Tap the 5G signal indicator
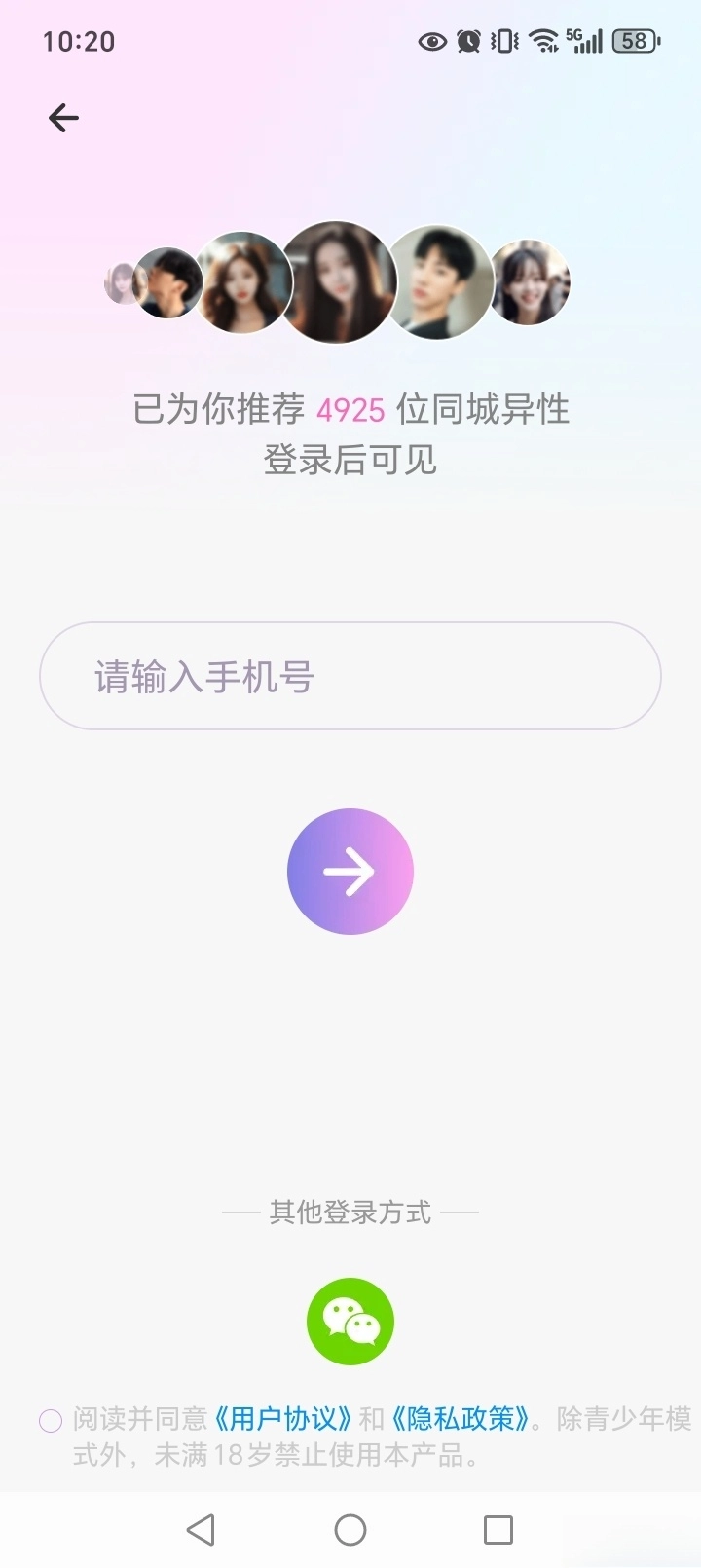701x1568 pixels. 582,41
